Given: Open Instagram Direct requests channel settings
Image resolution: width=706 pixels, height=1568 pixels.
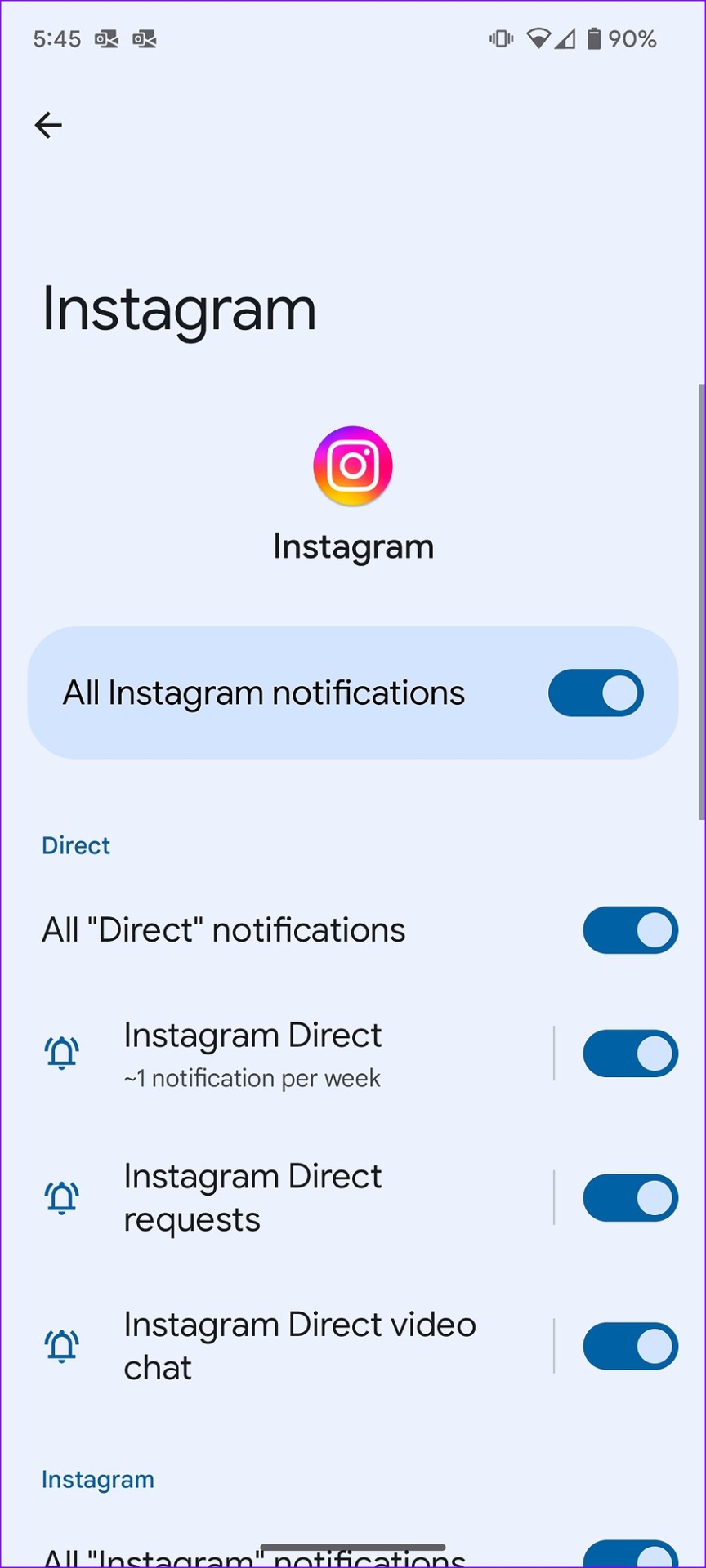Looking at the screenshot, I should (278, 1198).
